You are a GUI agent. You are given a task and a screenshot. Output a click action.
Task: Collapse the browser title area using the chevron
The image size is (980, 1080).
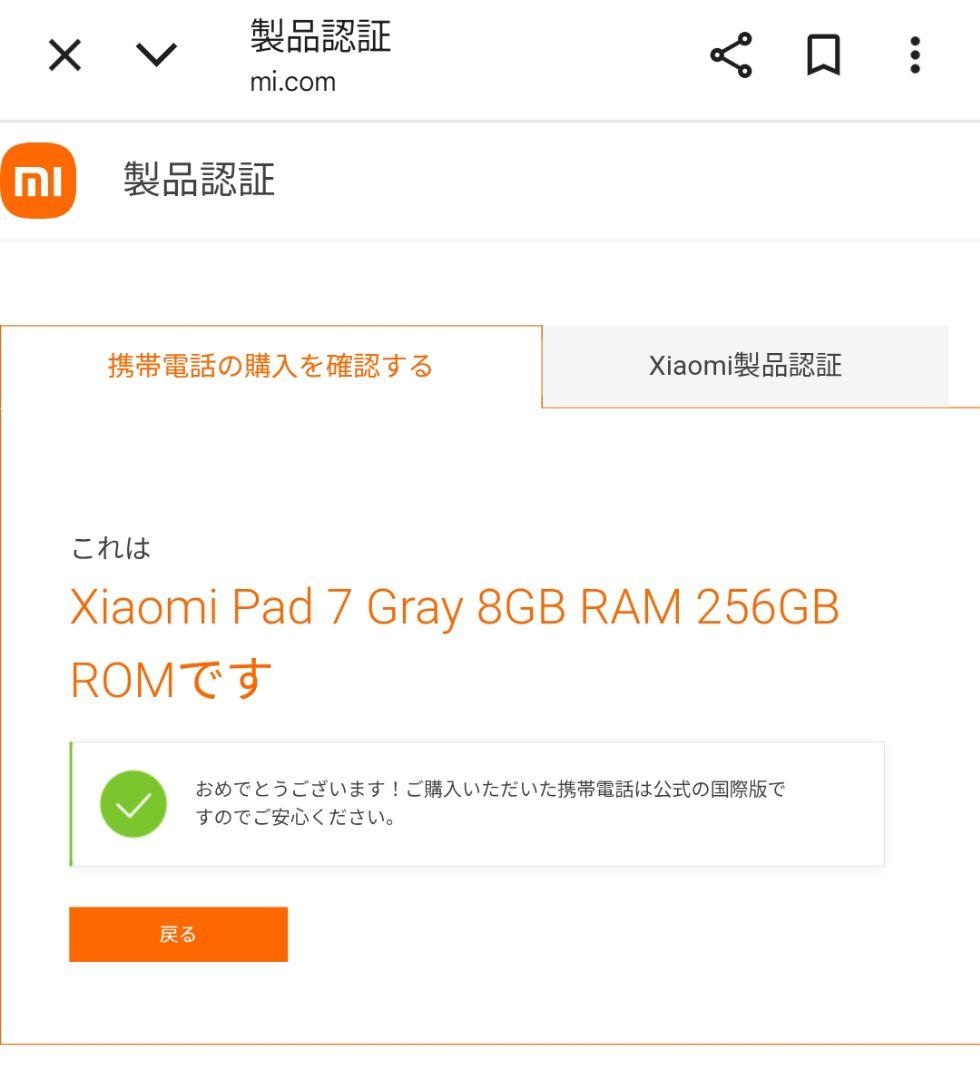[x=155, y=57]
